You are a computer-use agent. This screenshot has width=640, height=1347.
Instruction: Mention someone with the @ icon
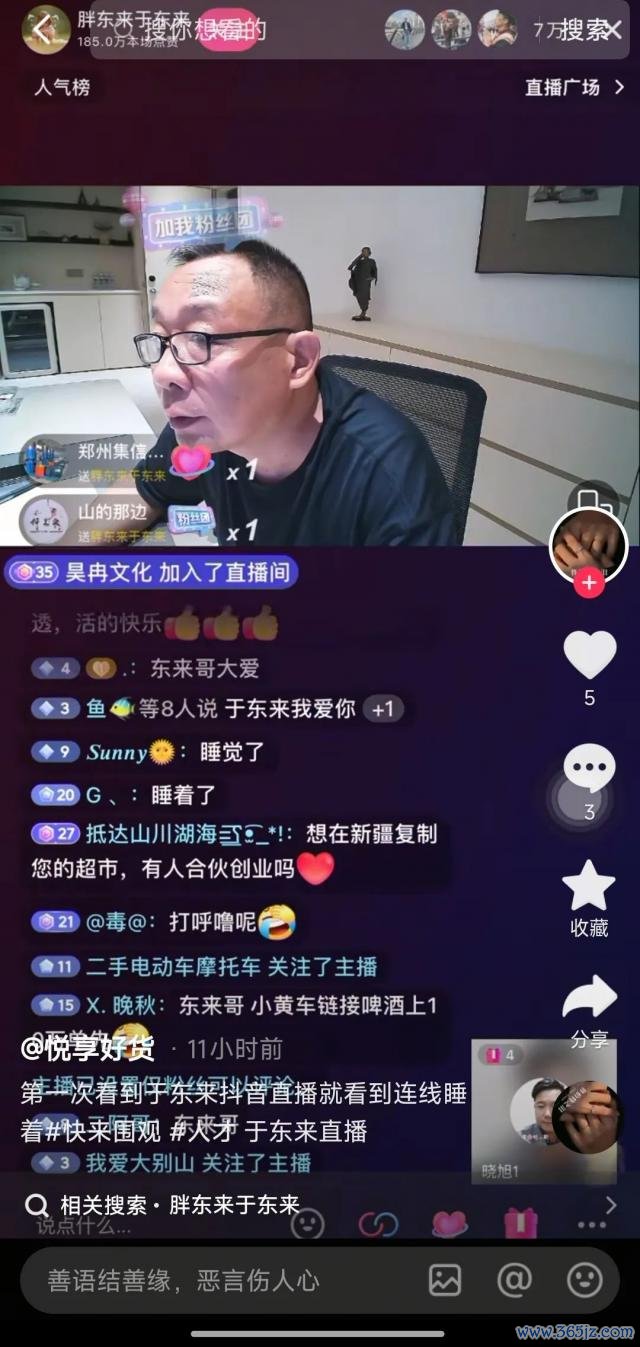click(x=514, y=1280)
